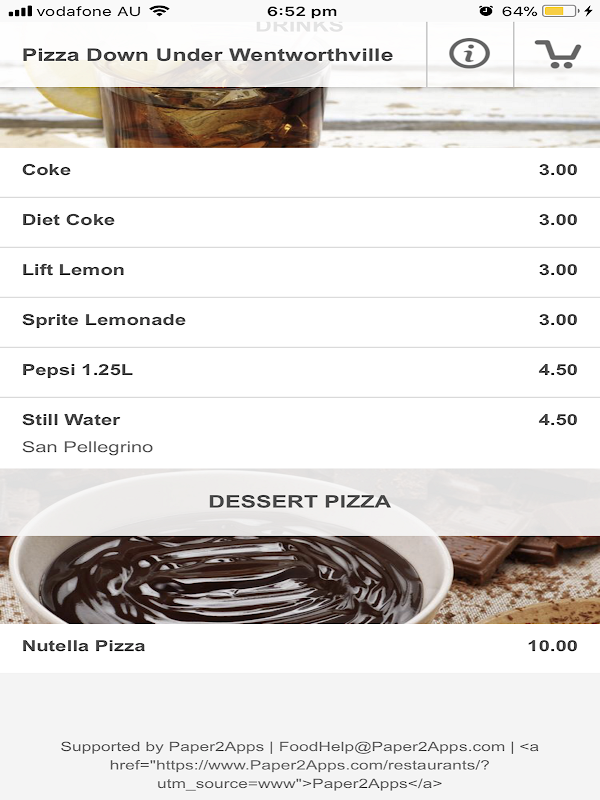Select Sprite Lemonade
The image size is (600, 800).
(x=300, y=321)
